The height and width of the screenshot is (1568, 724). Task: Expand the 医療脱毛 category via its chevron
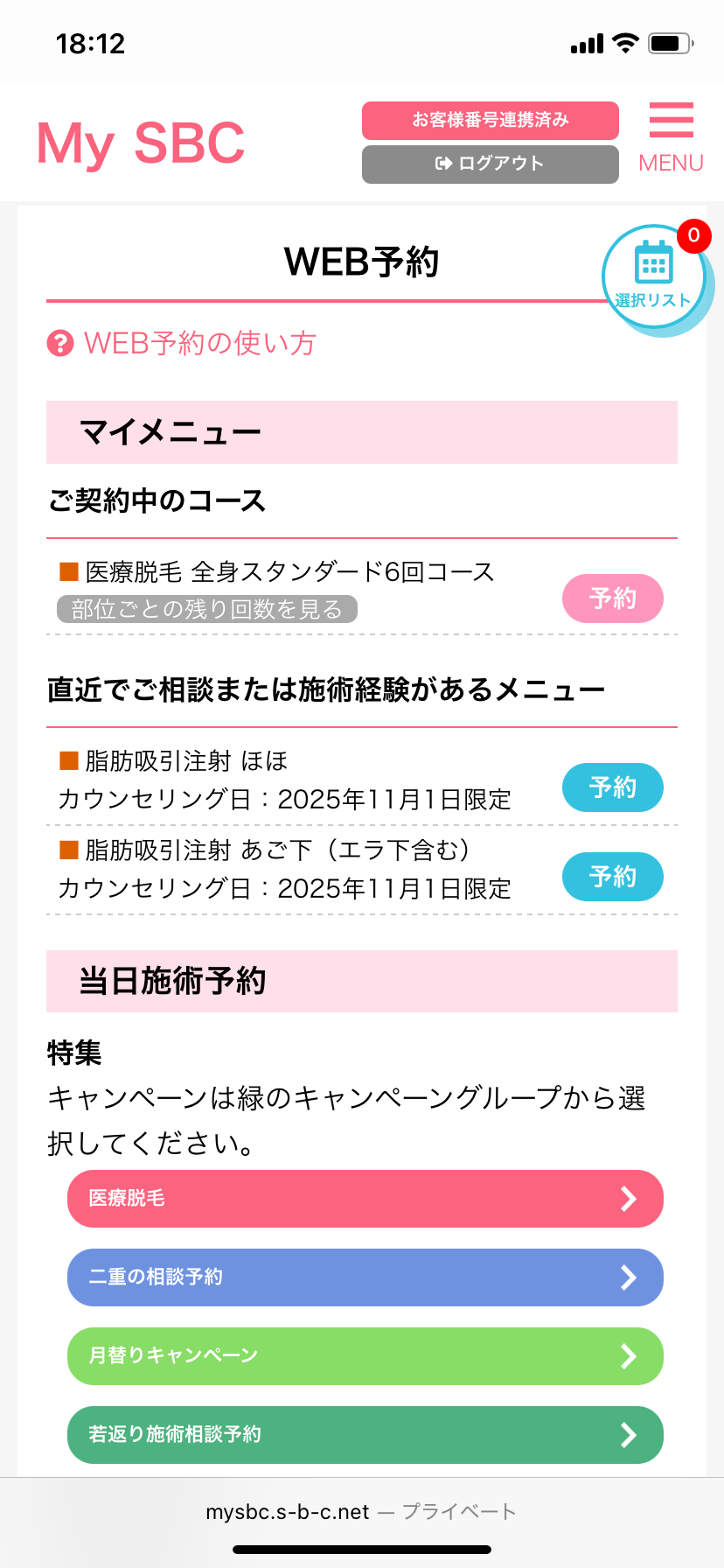[x=628, y=1199]
